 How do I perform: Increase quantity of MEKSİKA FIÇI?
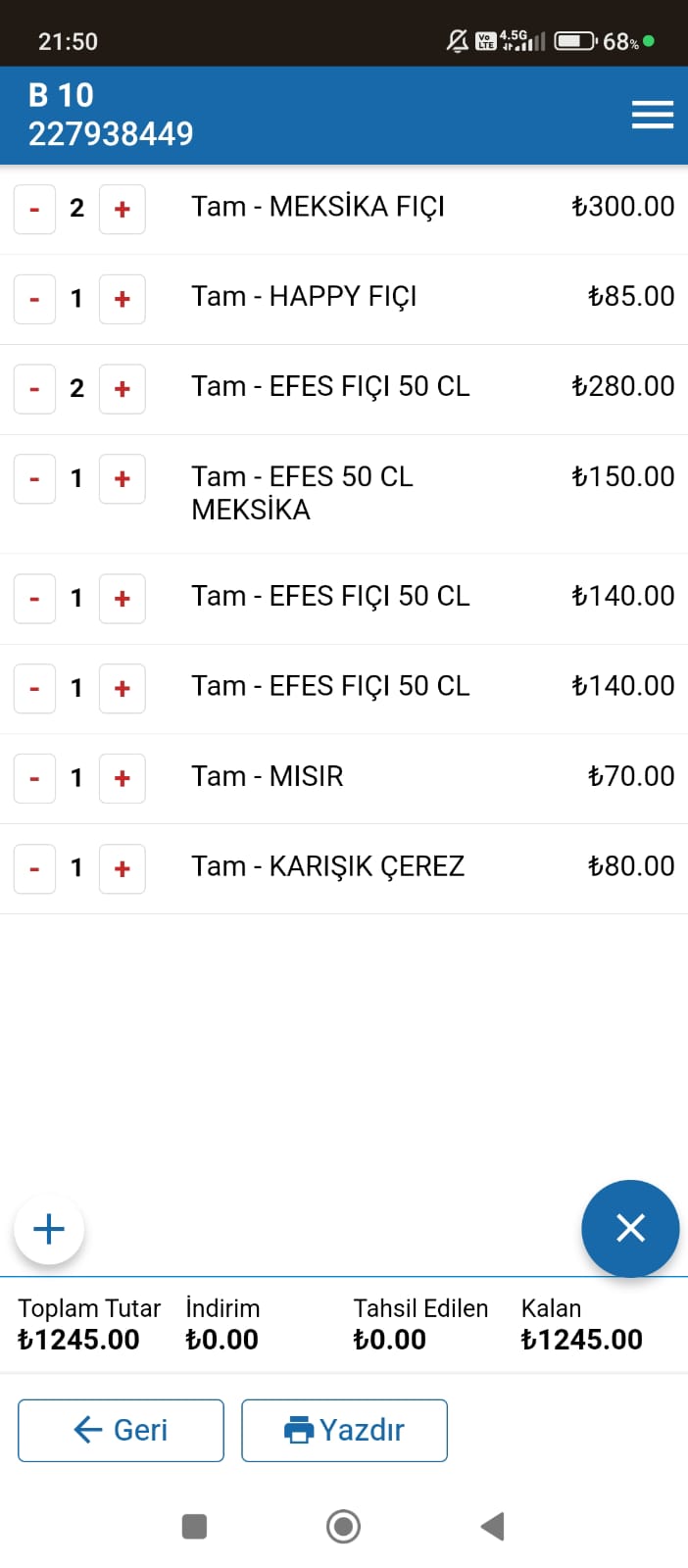click(x=123, y=209)
